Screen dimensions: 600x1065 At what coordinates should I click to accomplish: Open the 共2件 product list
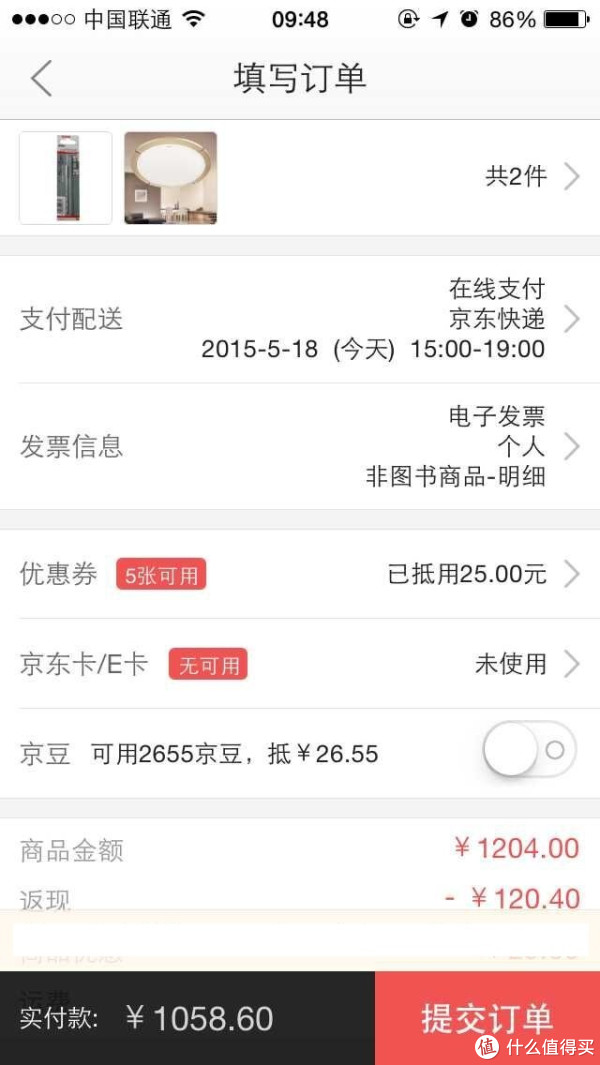pyautogui.click(x=300, y=177)
